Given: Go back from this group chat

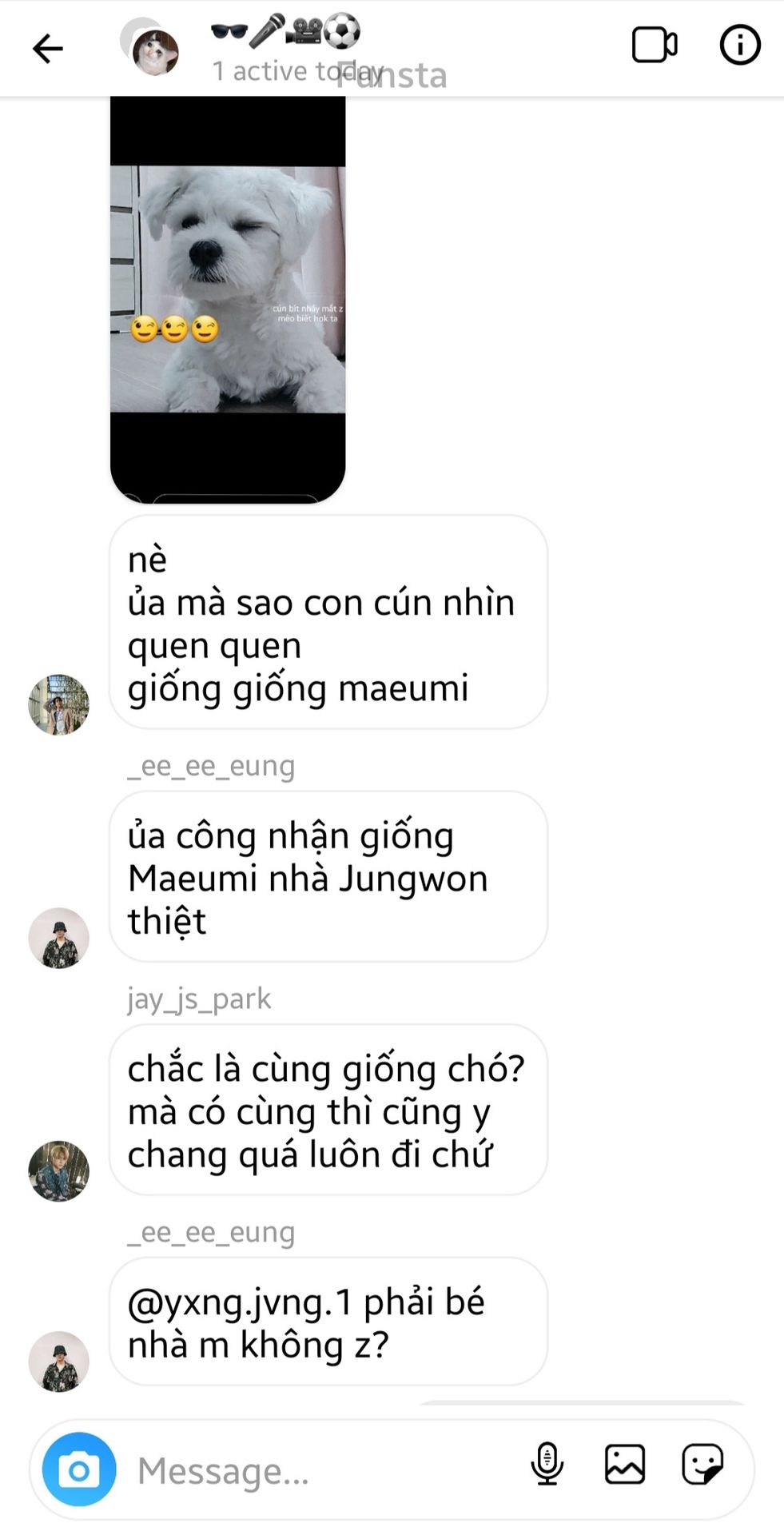Looking at the screenshot, I should click(48, 49).
